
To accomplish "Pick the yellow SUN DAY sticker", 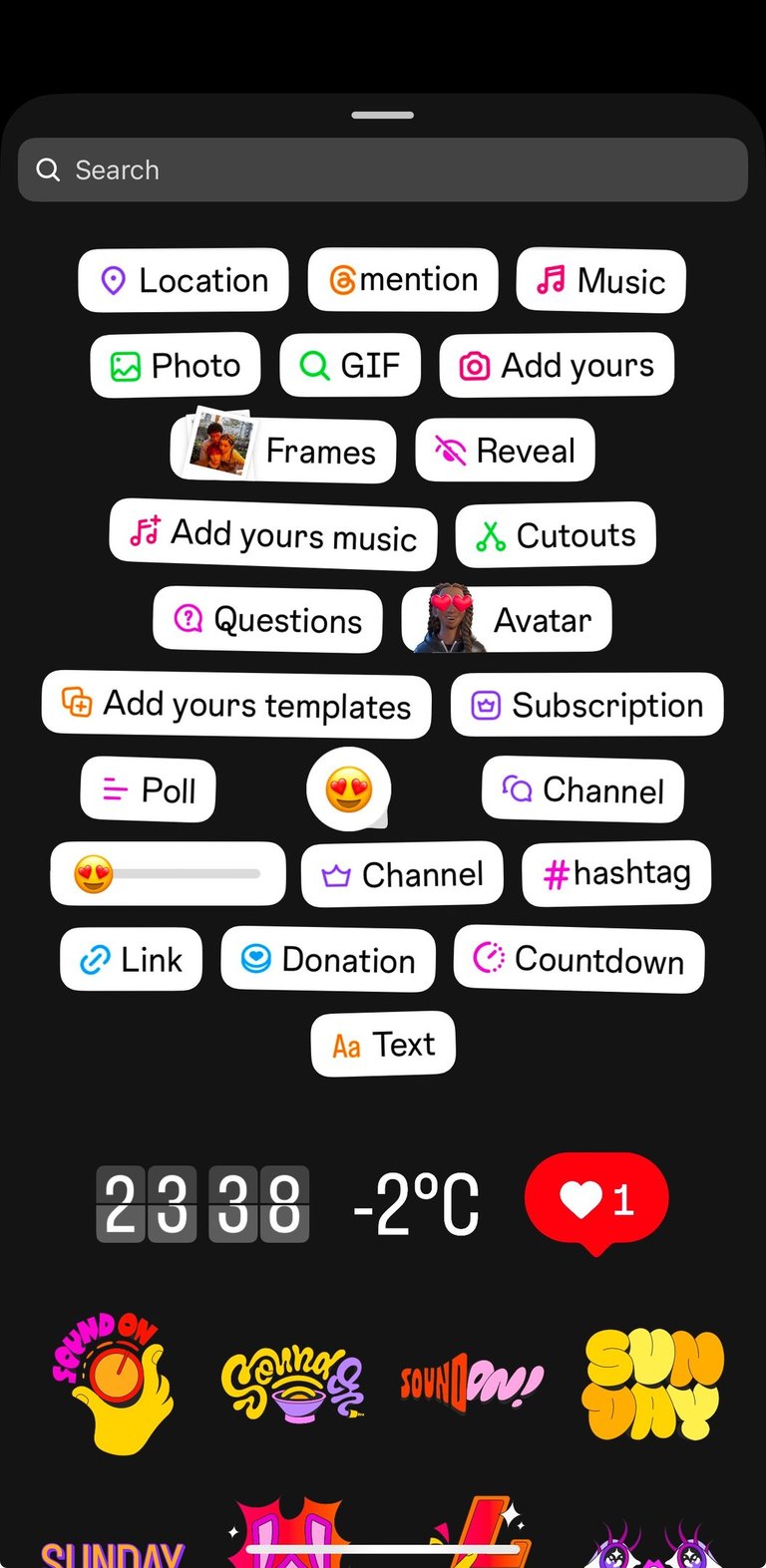I will pyautogui.click(x=652, y=1386).
